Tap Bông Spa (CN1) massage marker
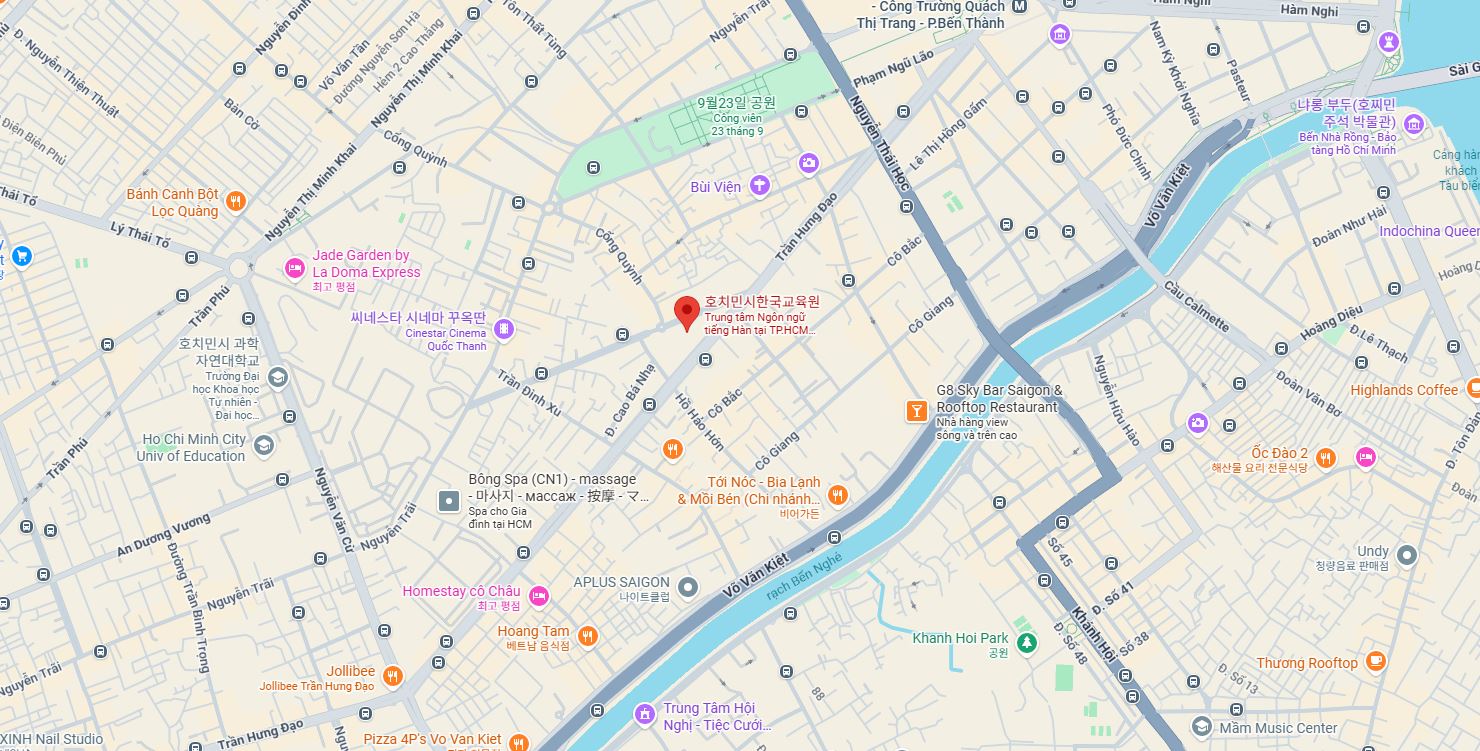The height and width of the screenshot is (751, 1480). coord(450,500)
